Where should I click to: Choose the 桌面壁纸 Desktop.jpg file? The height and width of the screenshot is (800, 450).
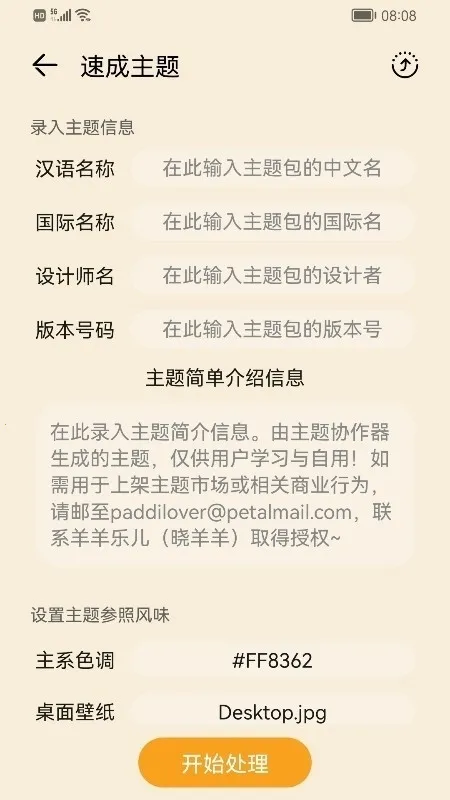[x=272, y=712]
